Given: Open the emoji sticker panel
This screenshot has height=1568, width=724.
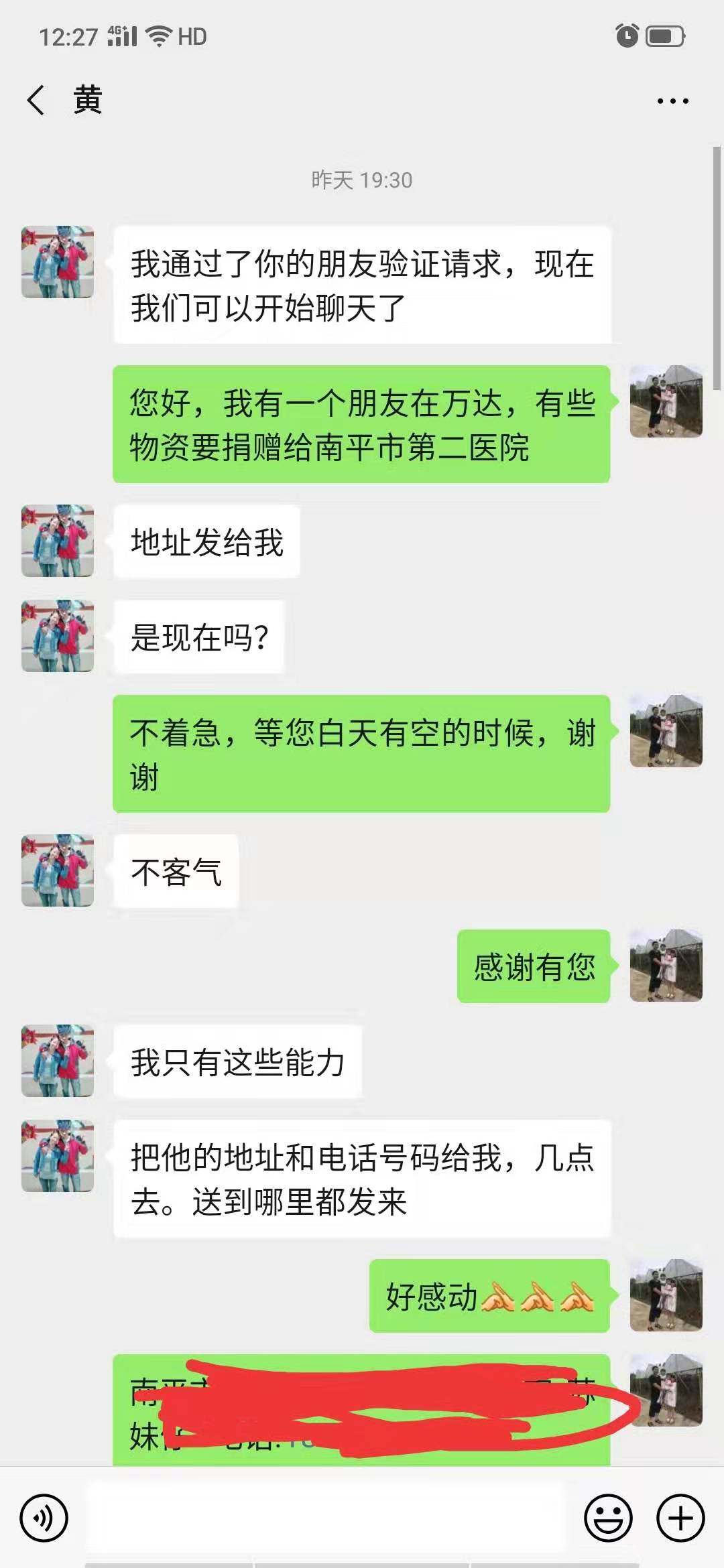Looking at the screenshot, I should [x=608, y=1518].
